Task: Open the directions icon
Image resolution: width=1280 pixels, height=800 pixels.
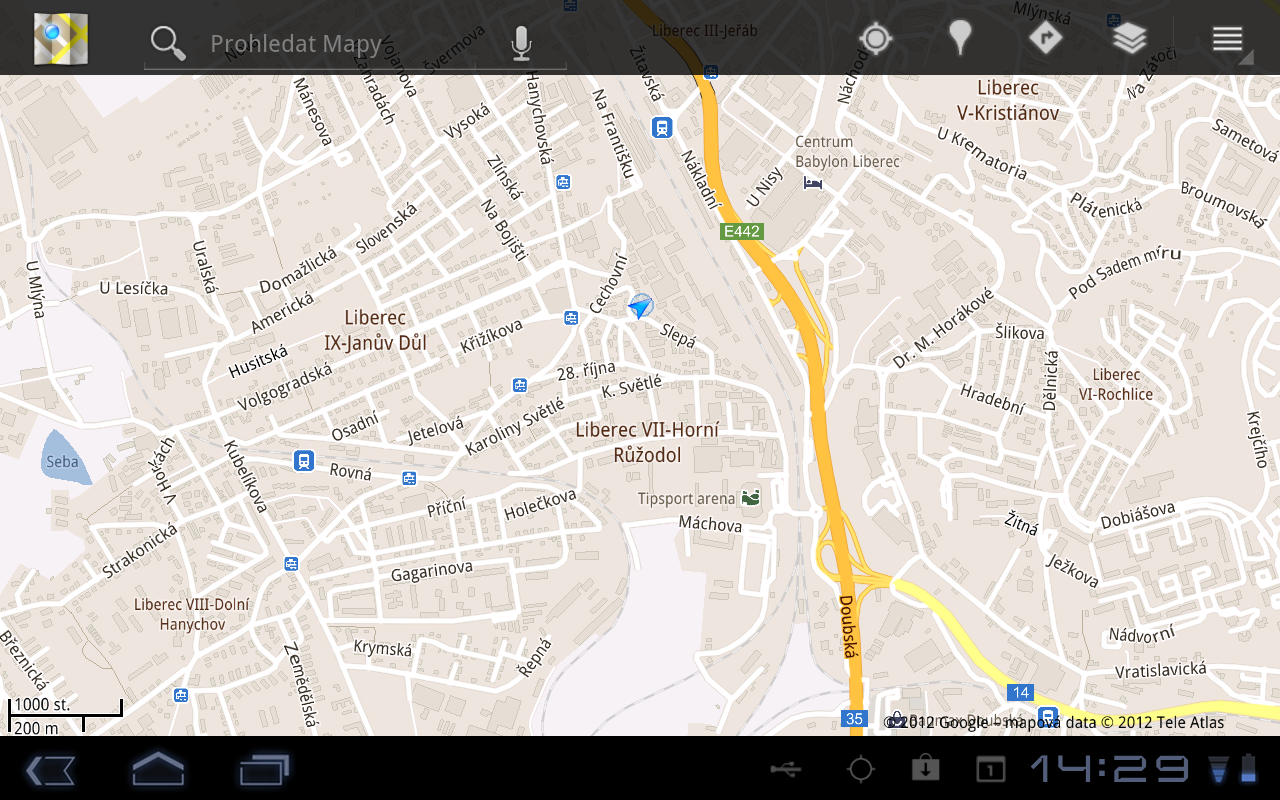Action: [x=1045, y=39]
